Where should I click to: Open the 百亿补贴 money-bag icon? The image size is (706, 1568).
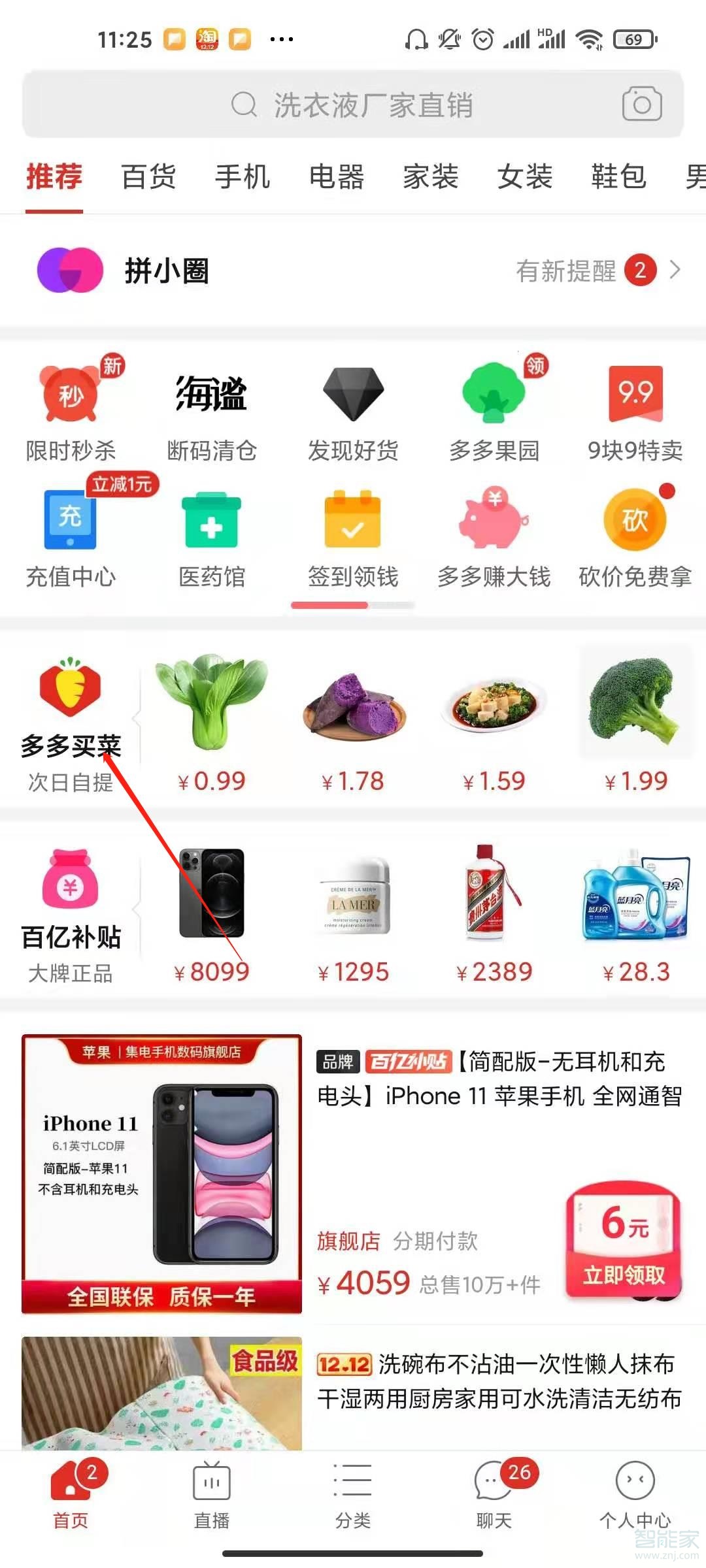[x=70, y=885]
